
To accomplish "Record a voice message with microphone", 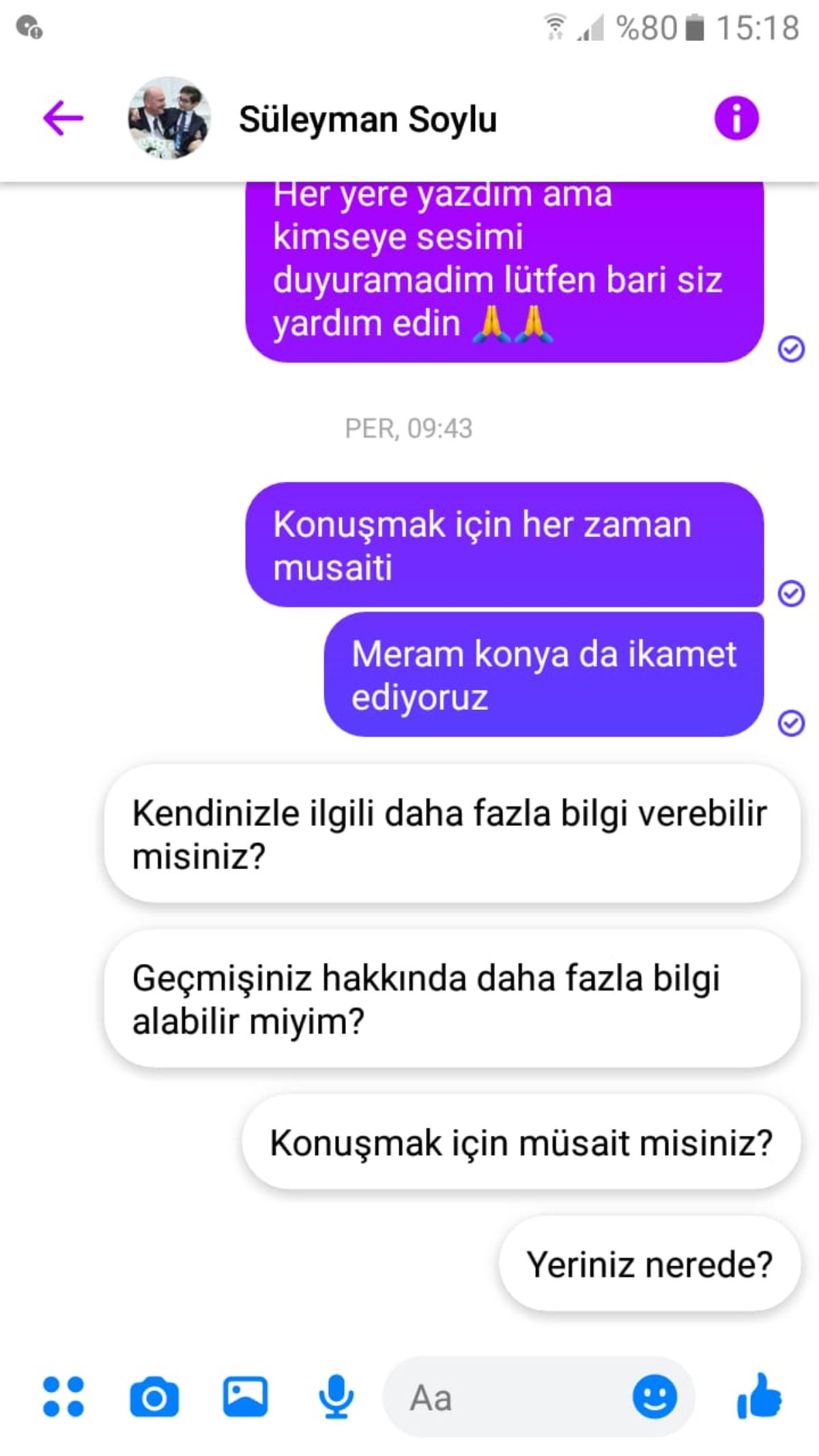I will click(x=336, y=1397).
